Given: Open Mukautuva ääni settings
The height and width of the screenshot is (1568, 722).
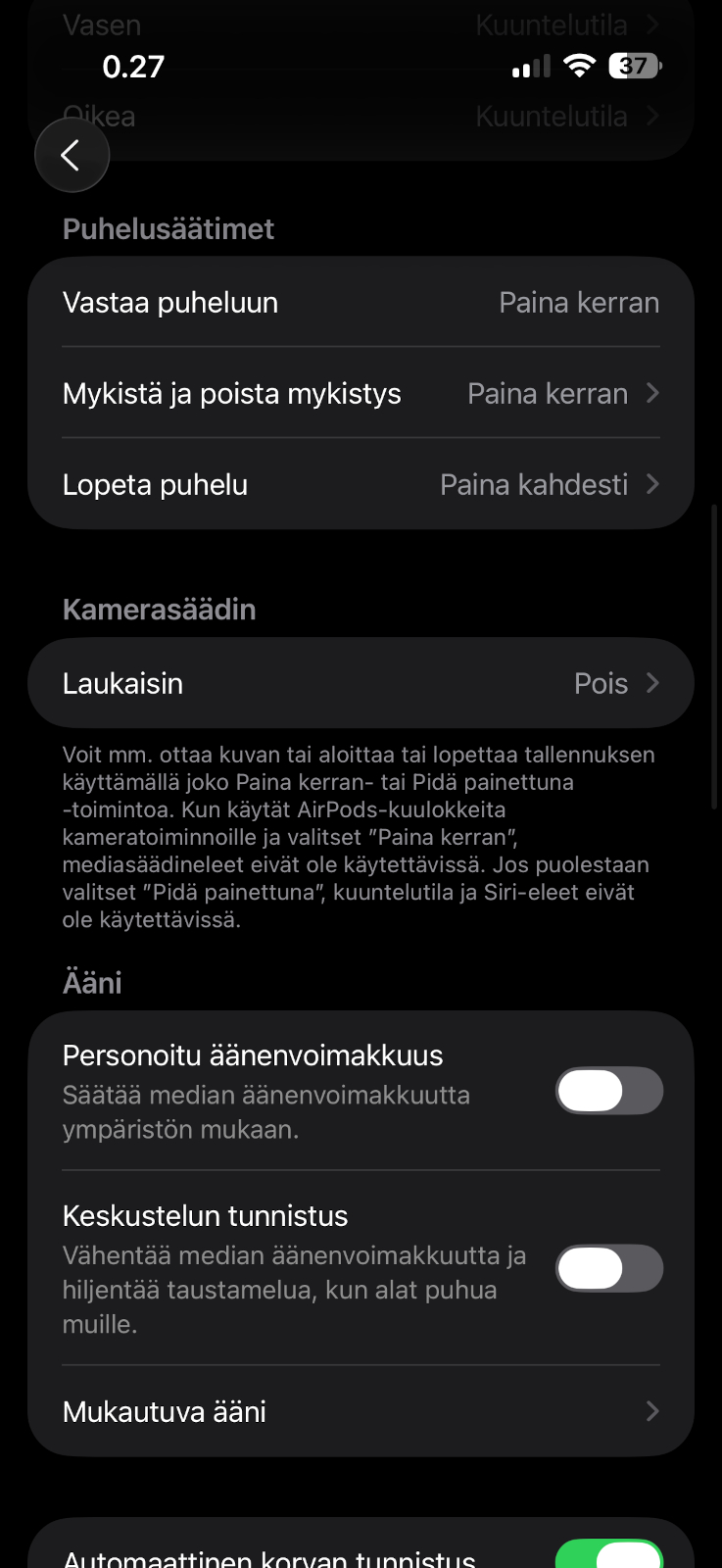Looking at the screenshot, I should [x=361, y=1411].
